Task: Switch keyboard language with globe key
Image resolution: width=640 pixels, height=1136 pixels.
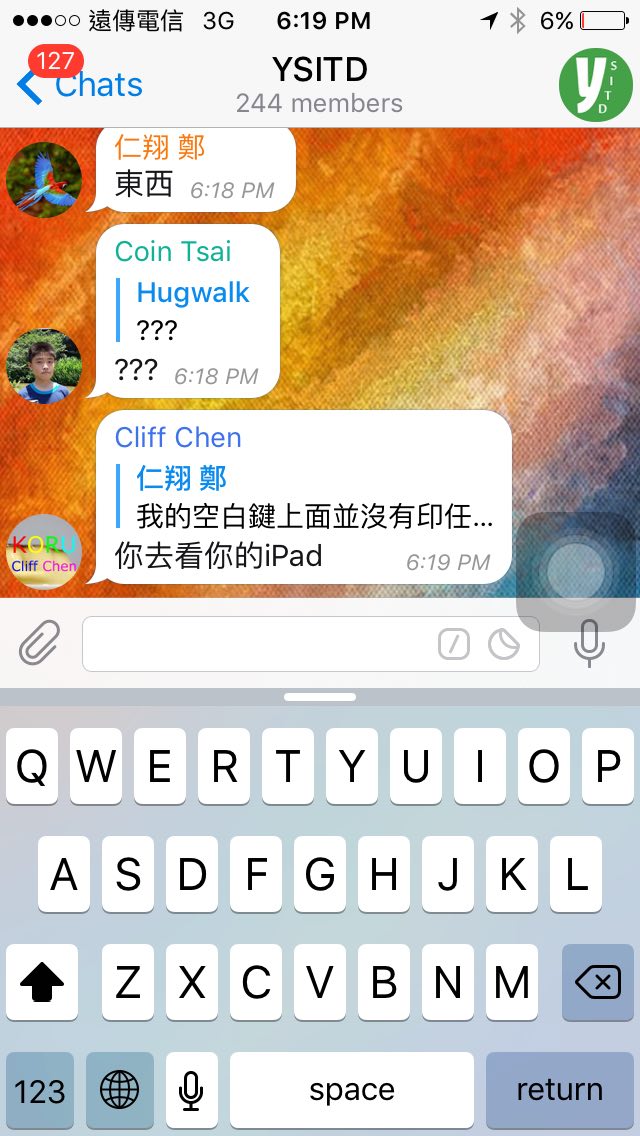Action: (120, 1089)
